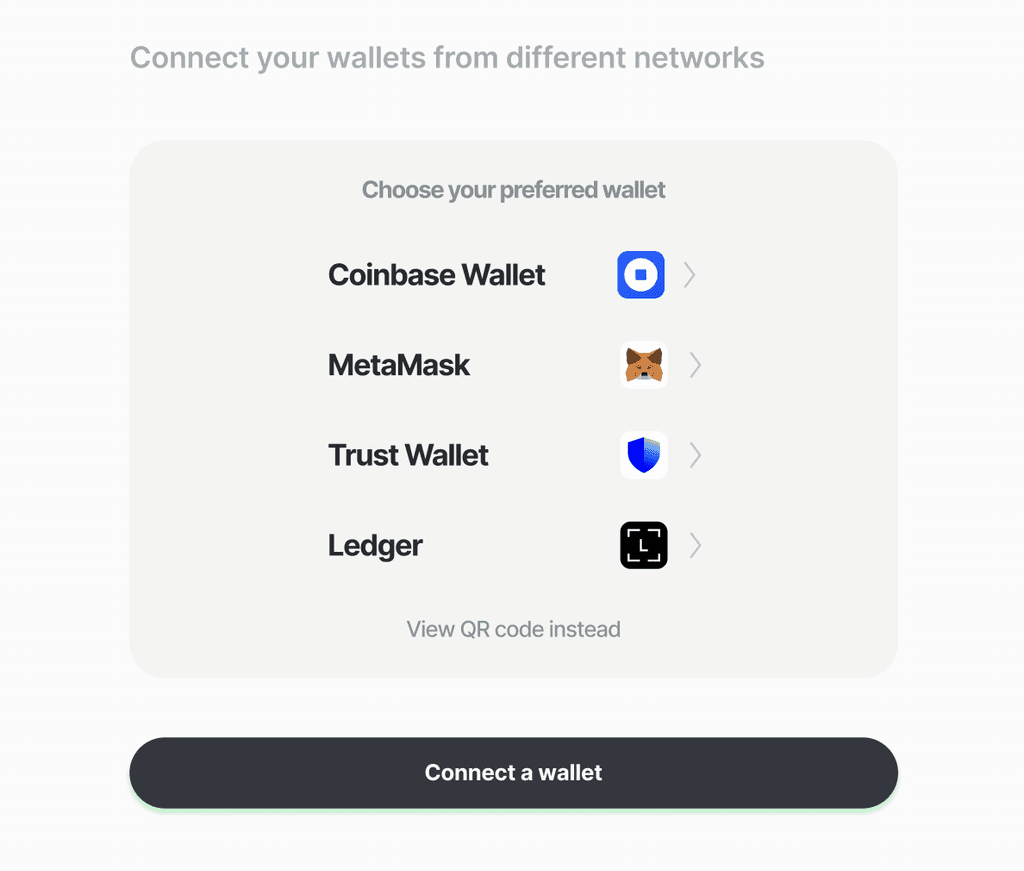
Task: Choose MetaMask as your wallet
Action: (x=513, y=365)
